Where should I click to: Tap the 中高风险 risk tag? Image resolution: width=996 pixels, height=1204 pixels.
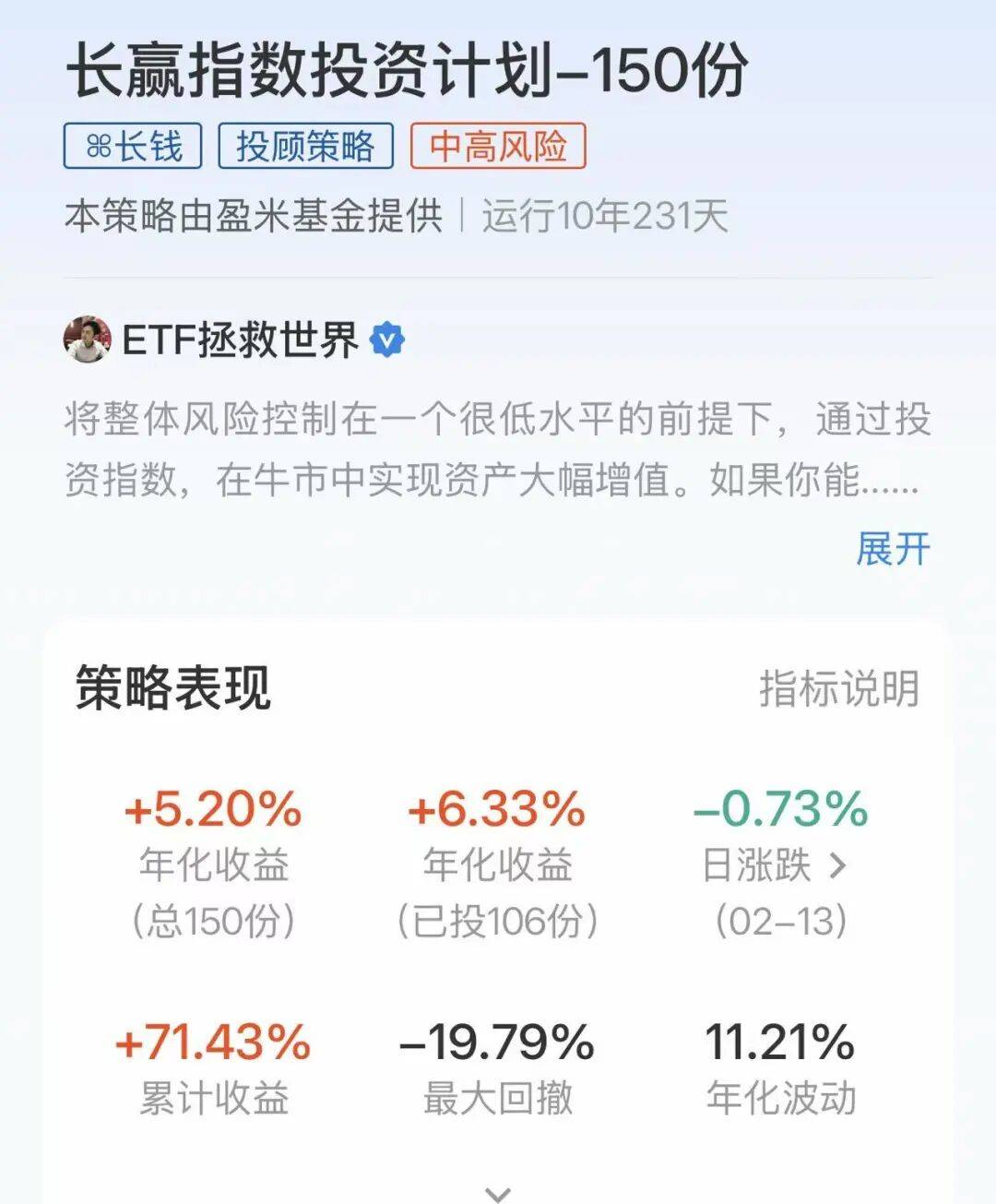pos(498,146)
